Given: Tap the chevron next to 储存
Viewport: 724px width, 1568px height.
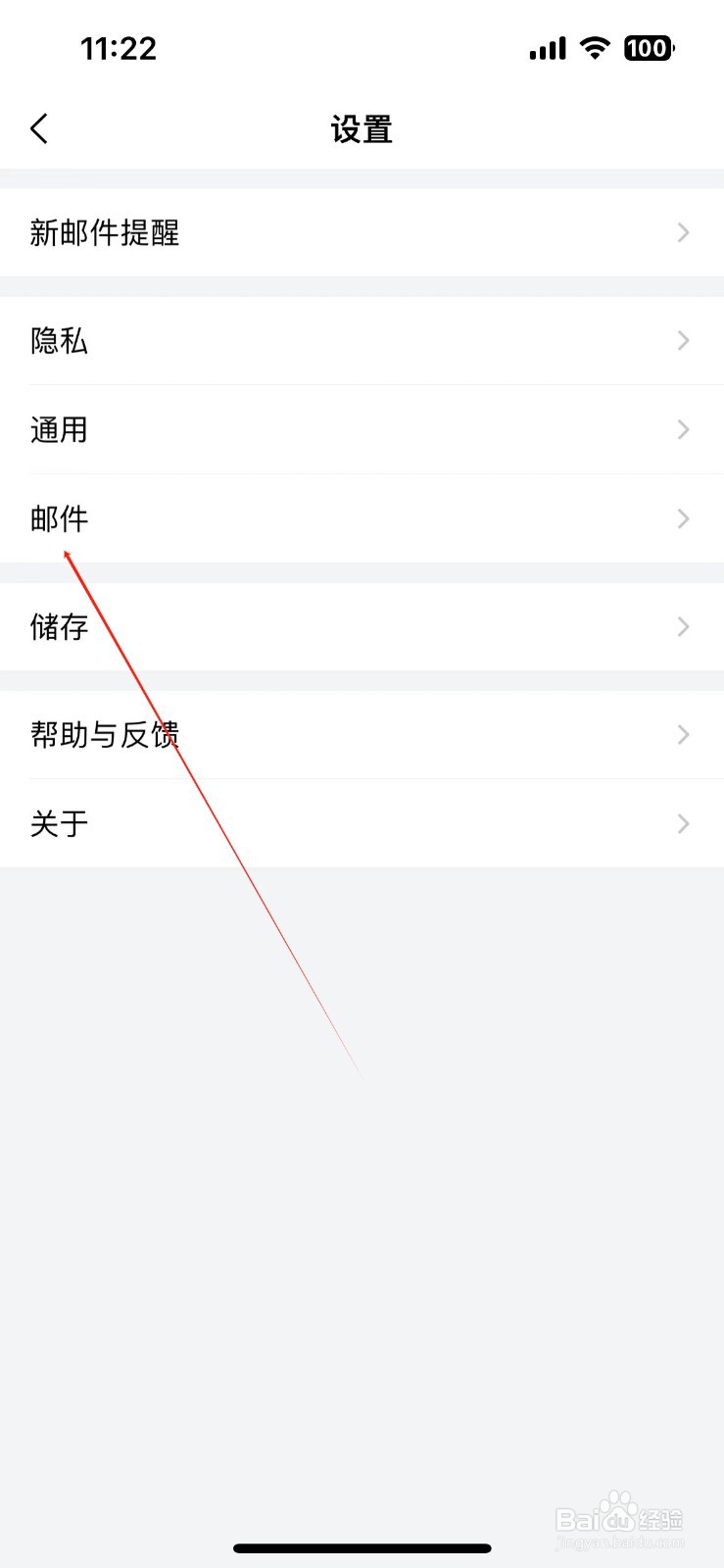Looking at the screenshot, I should [683, 626].
